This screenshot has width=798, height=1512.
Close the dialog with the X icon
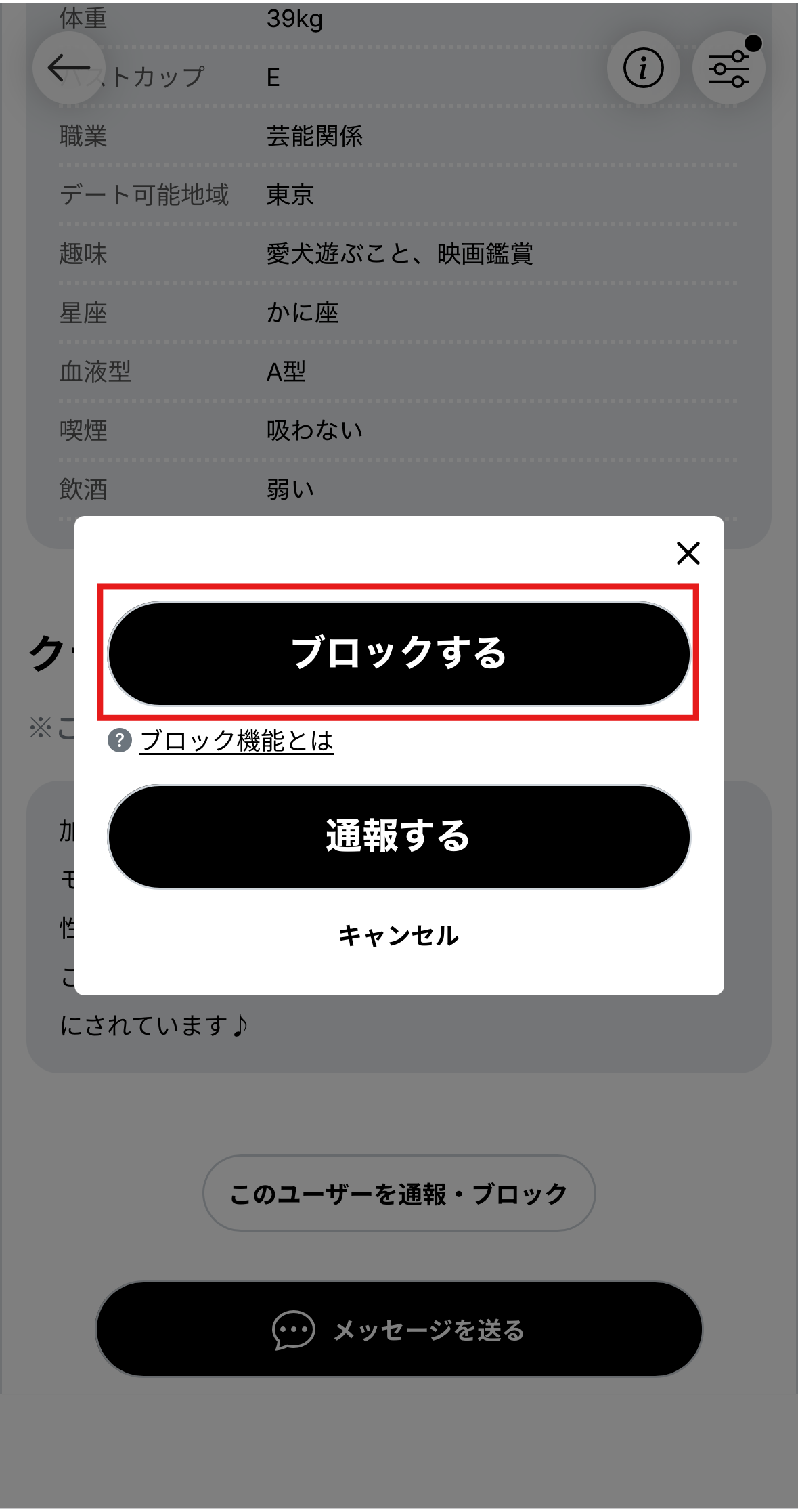tap(688, 553)
